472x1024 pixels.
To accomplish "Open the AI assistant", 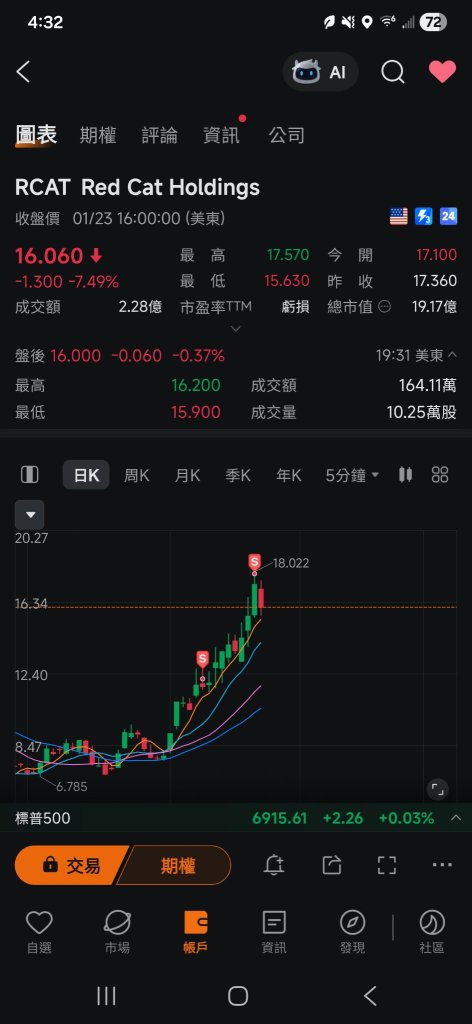I will (x=321, y=72).
